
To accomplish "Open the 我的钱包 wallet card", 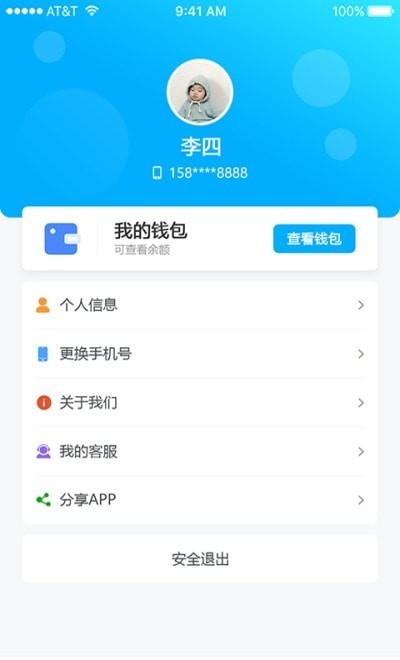I will [200, 239].
